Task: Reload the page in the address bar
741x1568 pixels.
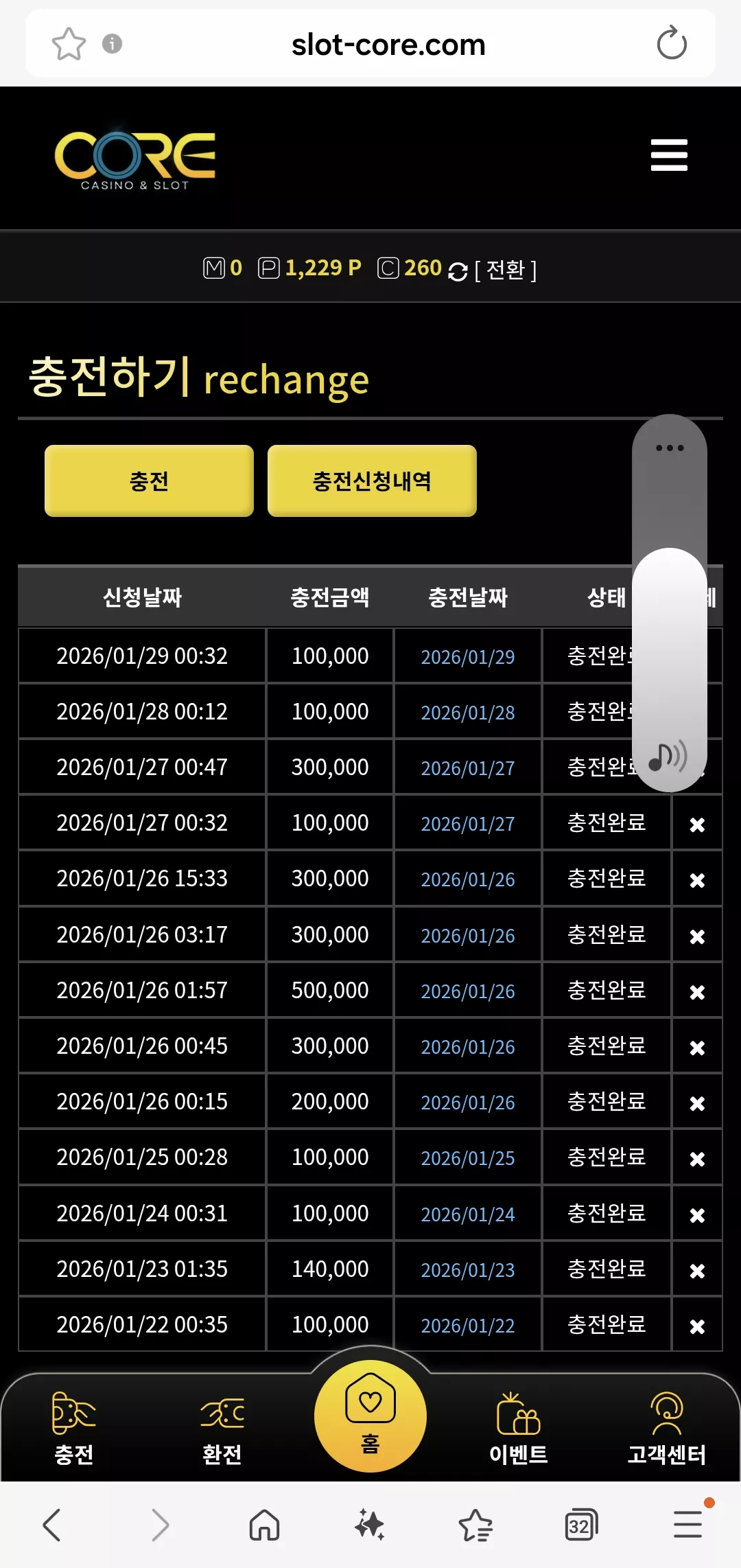Action: click(672, 44)
